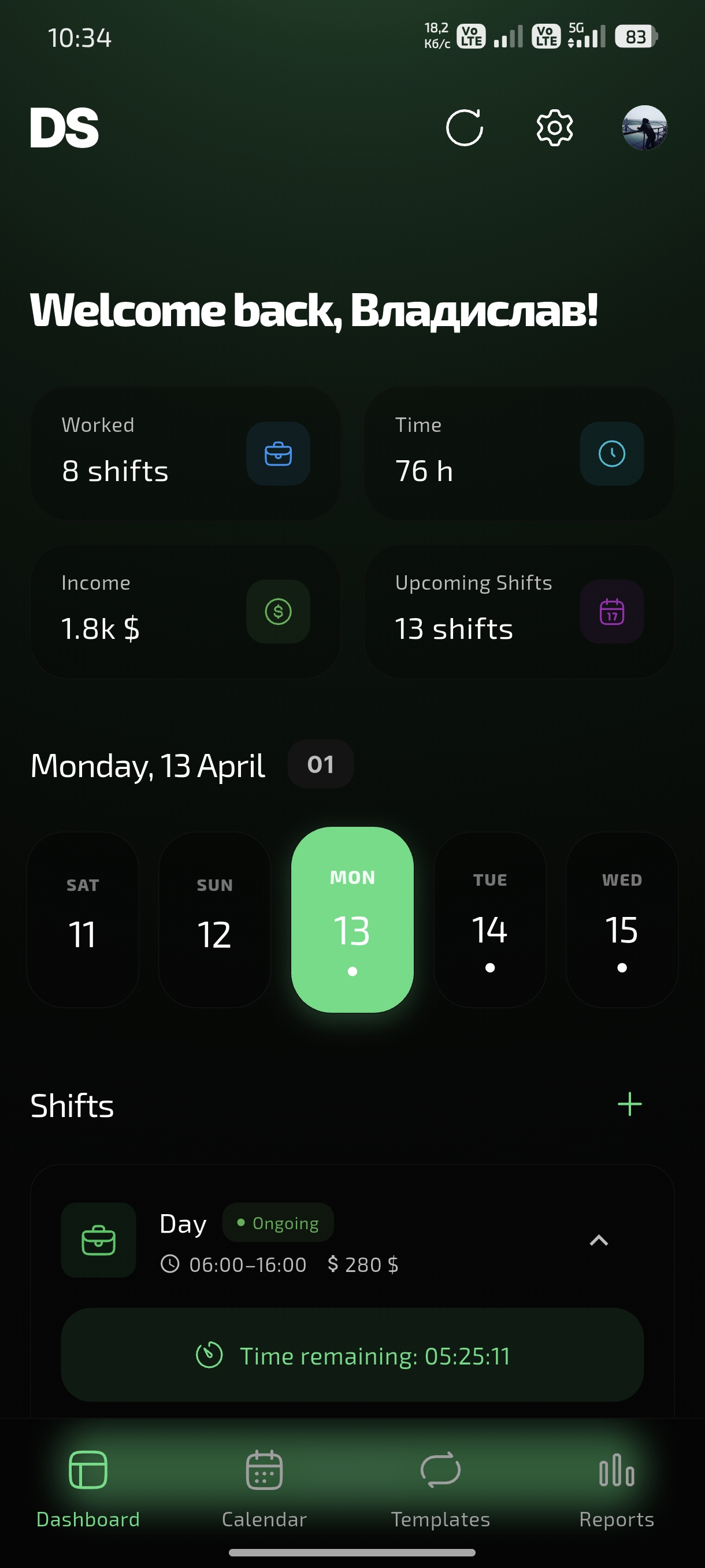Open the Calendar tab in bottom navigation
This screenshot has height=1568, width=705.
[264, 1490]
